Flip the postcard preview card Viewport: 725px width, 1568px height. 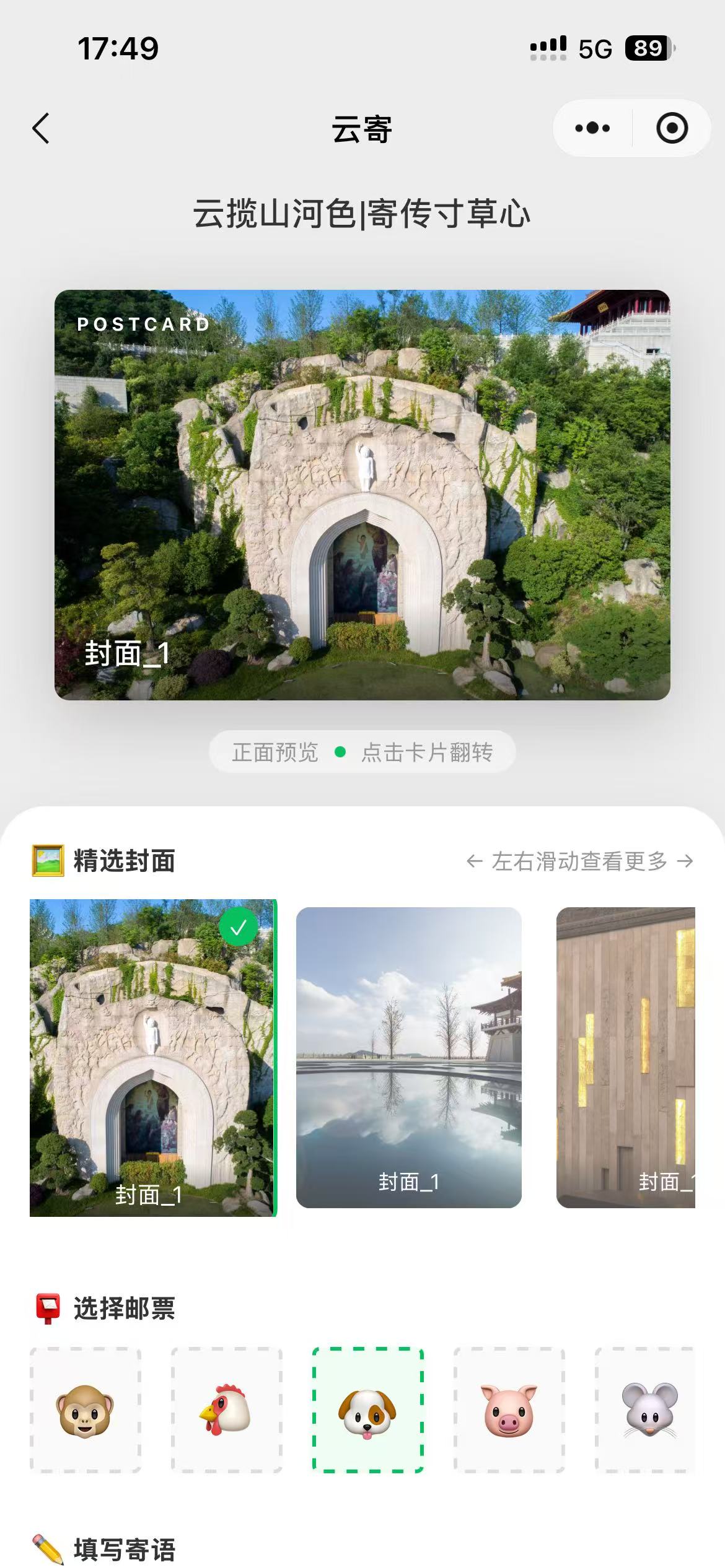[x=362, y=495]
